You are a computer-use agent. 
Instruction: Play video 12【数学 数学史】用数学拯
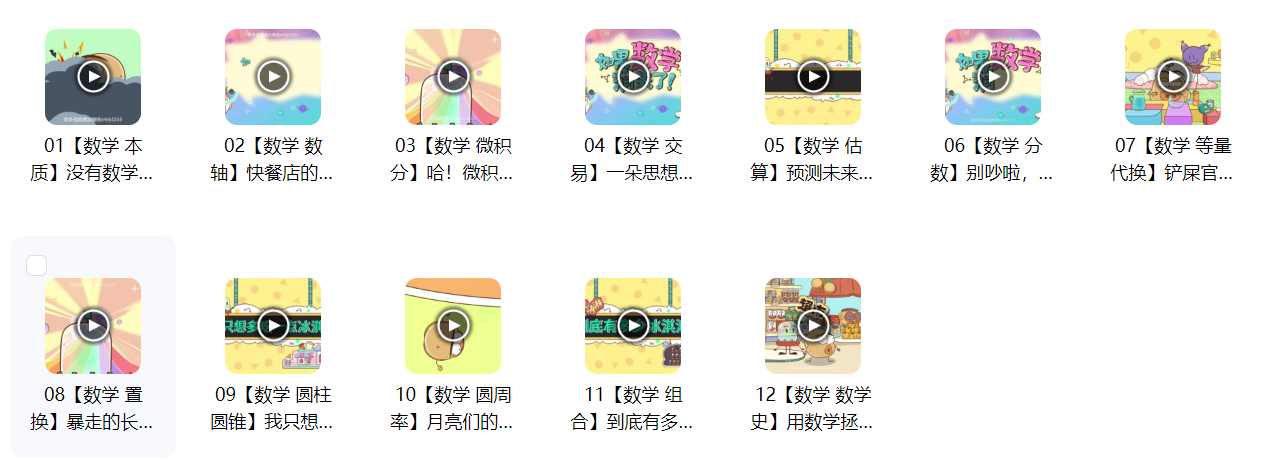pyautogui.click(x=813, y=326)
